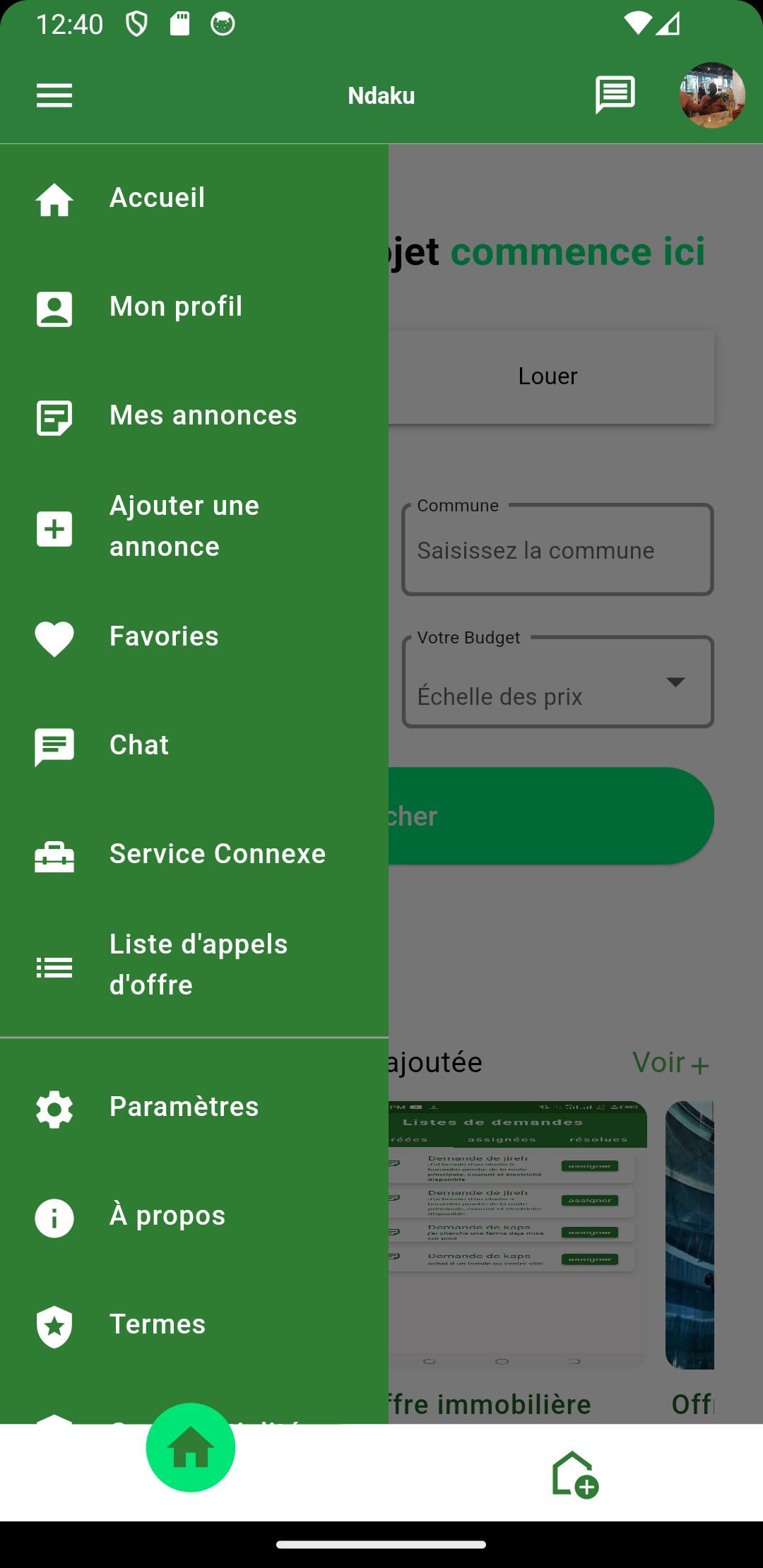Open Favories list
The height and width of the screenshot is (1568, 763).
(164, 637)
